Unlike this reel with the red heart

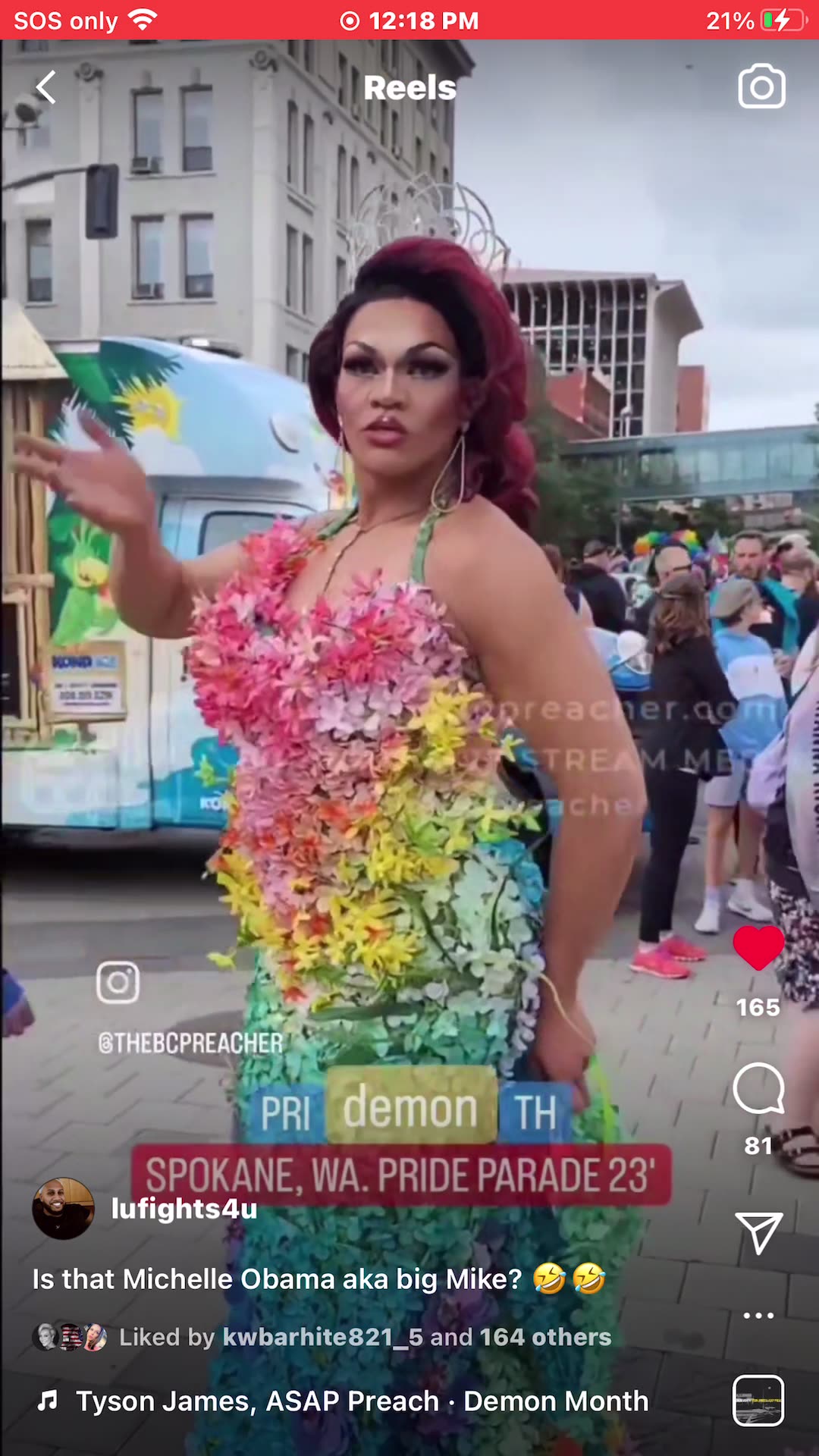pyautogui.click(x=758, y=948)
